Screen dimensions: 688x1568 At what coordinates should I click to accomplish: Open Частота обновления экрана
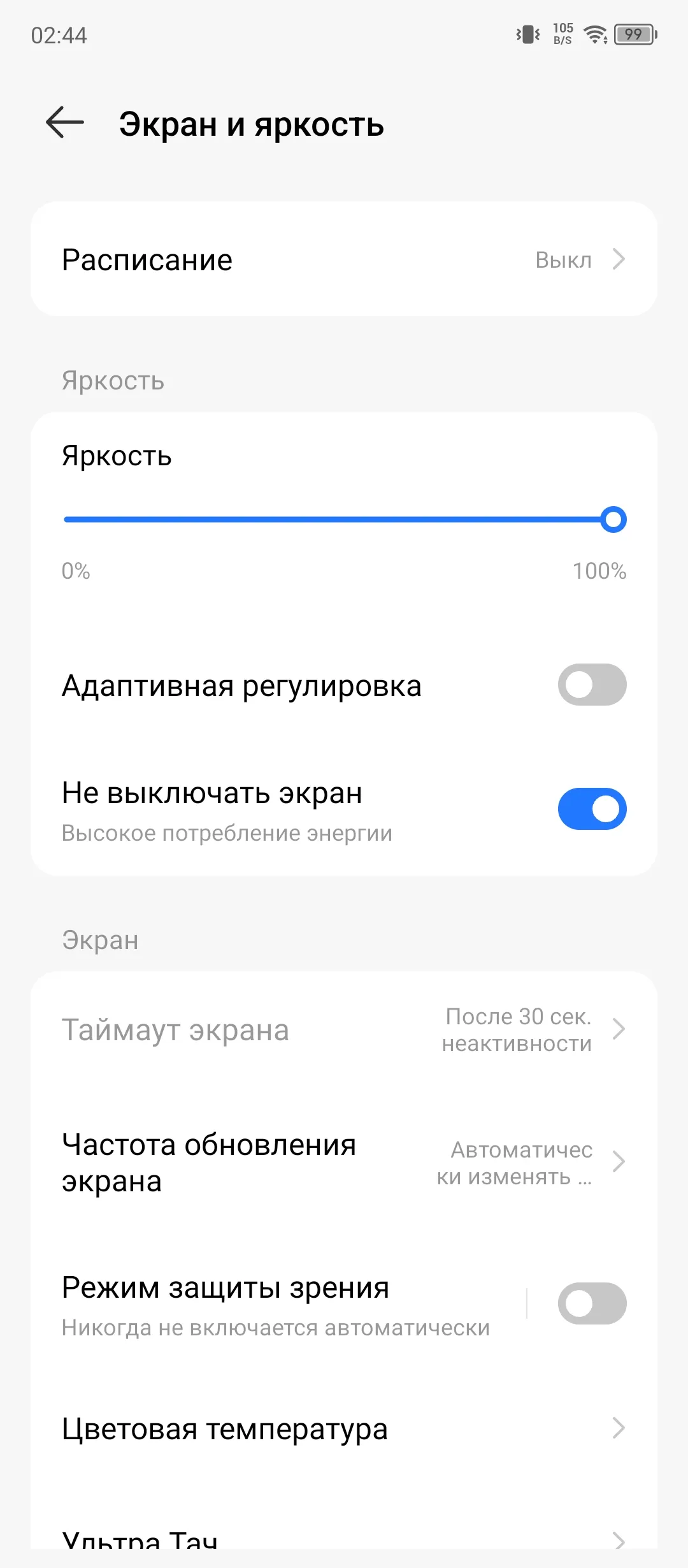coord(344,1163)
